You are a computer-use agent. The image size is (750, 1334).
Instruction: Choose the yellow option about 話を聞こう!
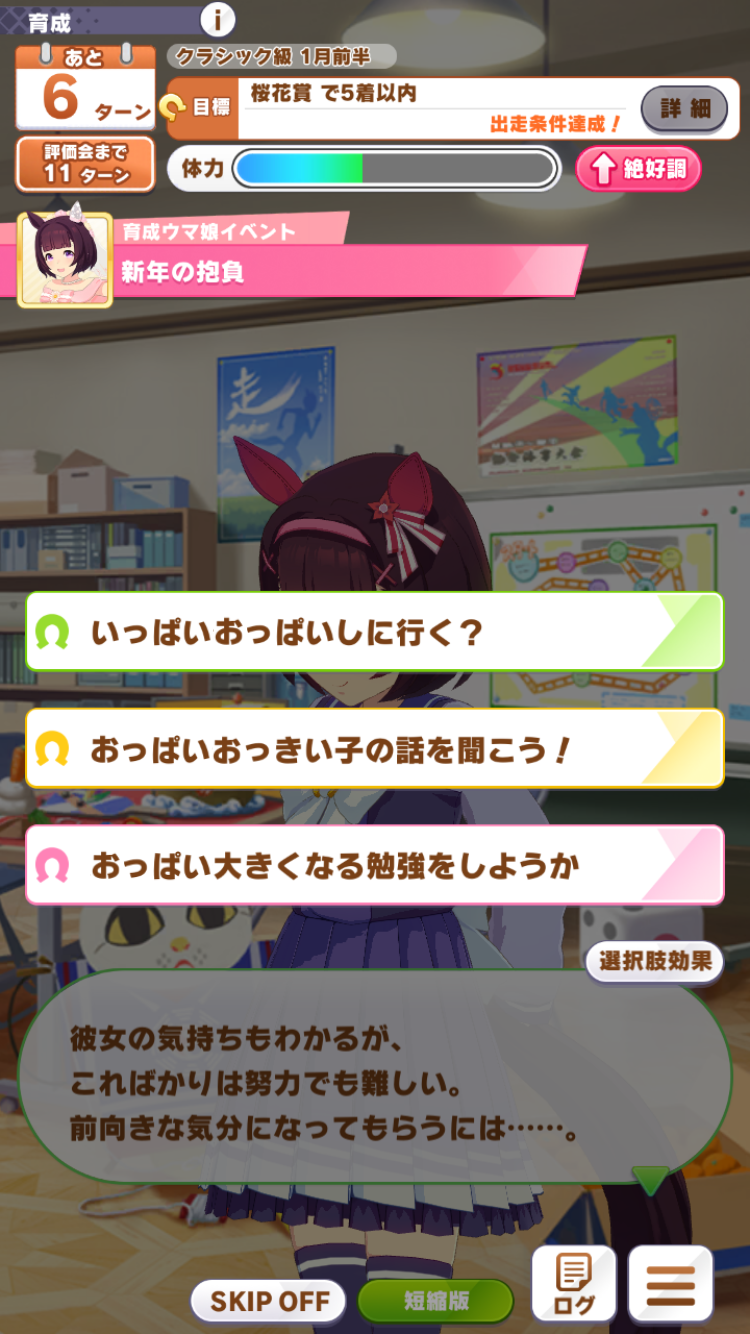coord(374,749)
